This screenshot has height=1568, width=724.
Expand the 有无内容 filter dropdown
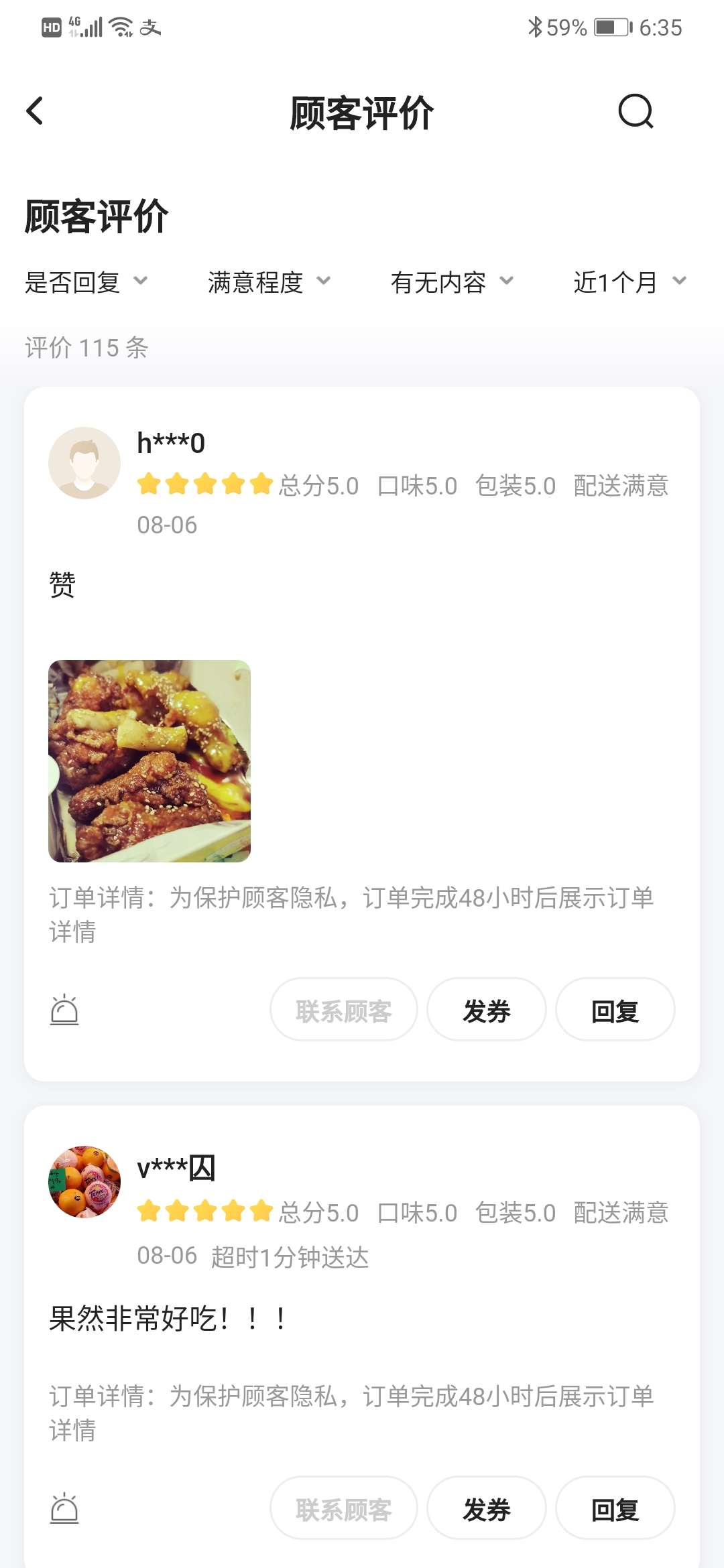(x=452, y=282)
